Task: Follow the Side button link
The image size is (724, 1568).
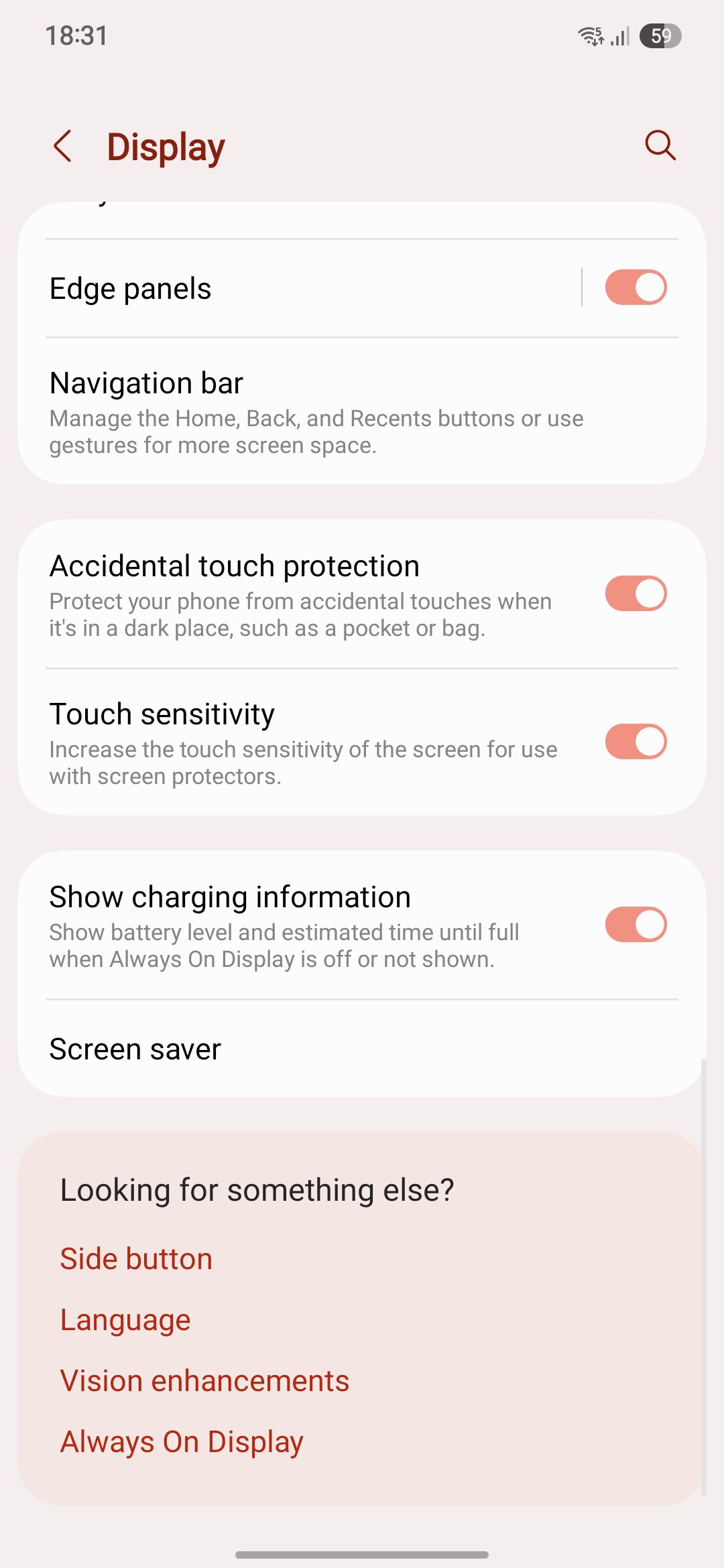Action: tap(136, 1258)
